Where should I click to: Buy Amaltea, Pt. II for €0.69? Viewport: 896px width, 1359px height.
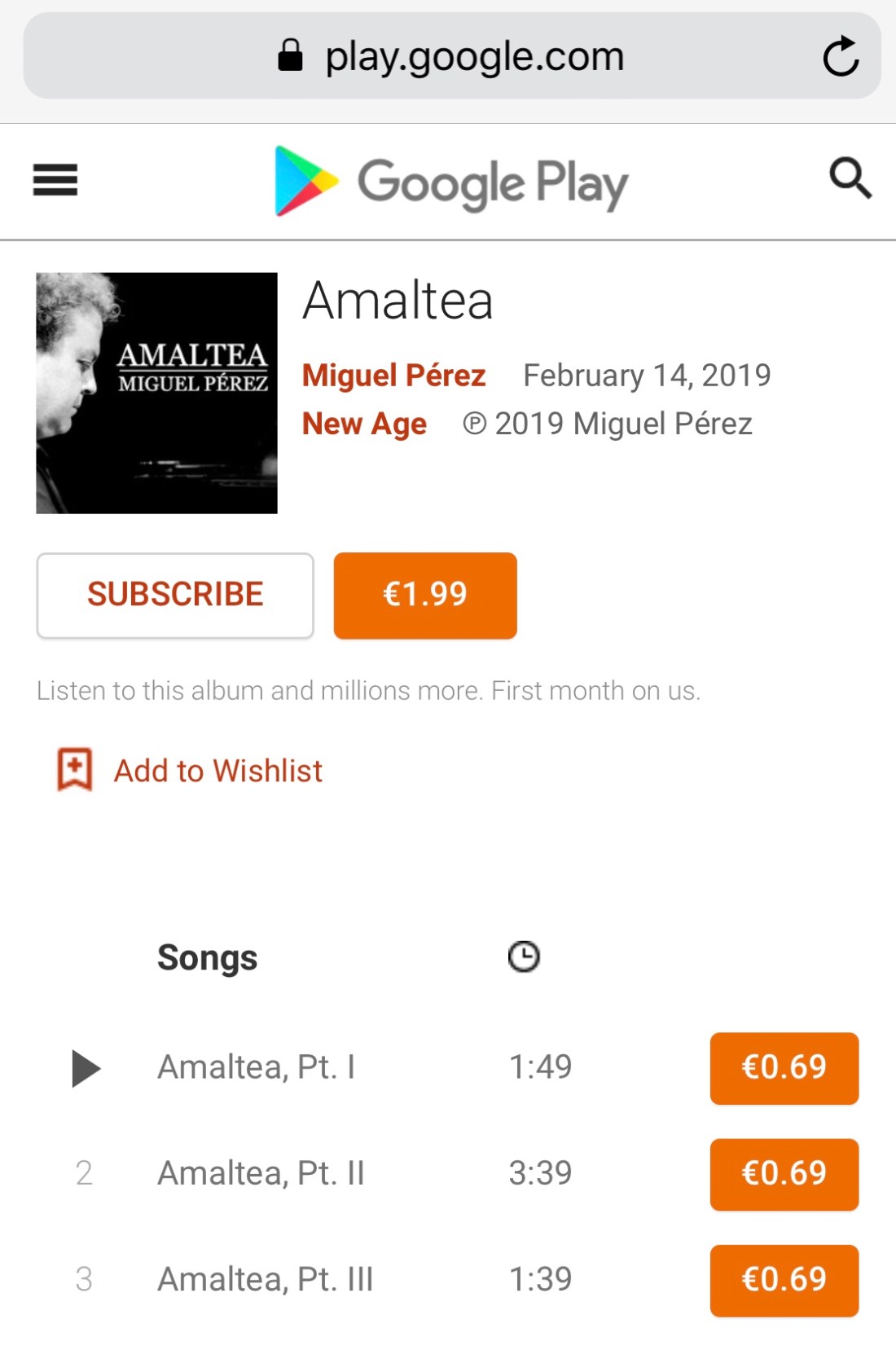pos(784,1174)
